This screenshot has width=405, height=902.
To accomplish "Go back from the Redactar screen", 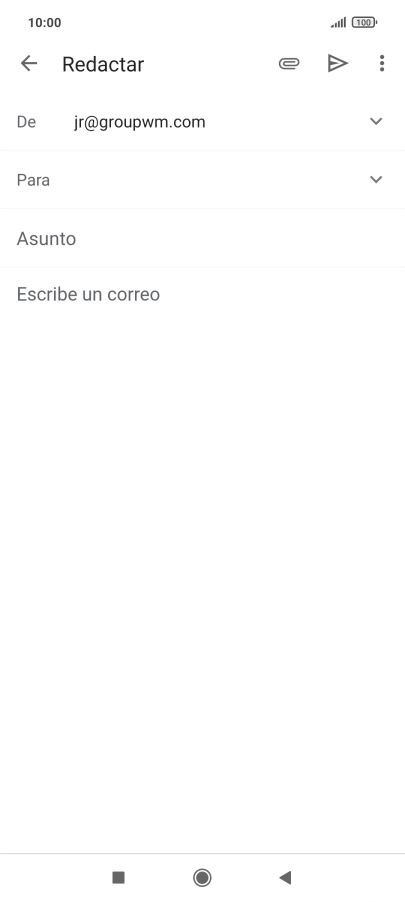I will pos(29,63).
